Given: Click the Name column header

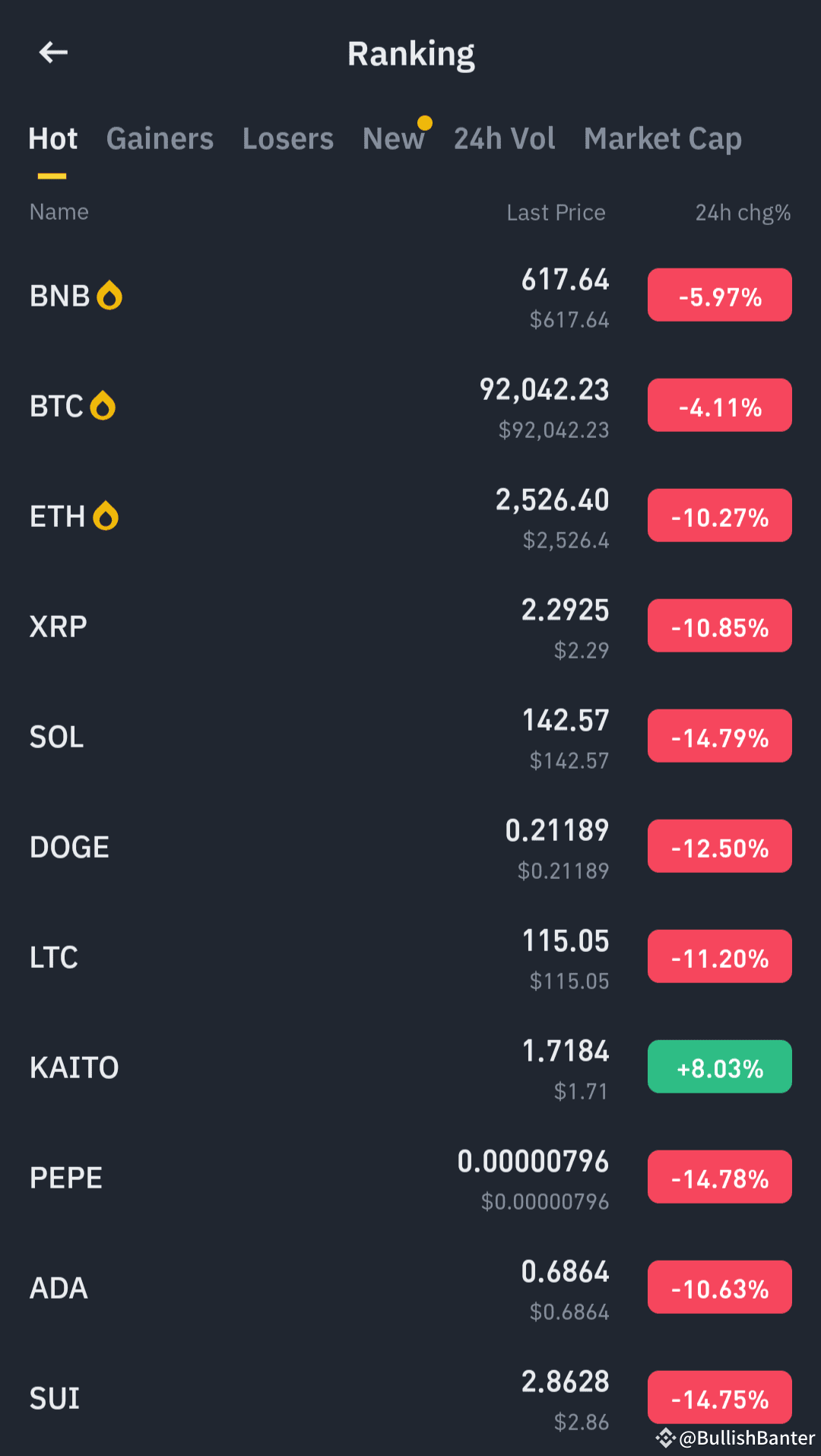Looking at the screenshot, I should (x=59, y=212).
